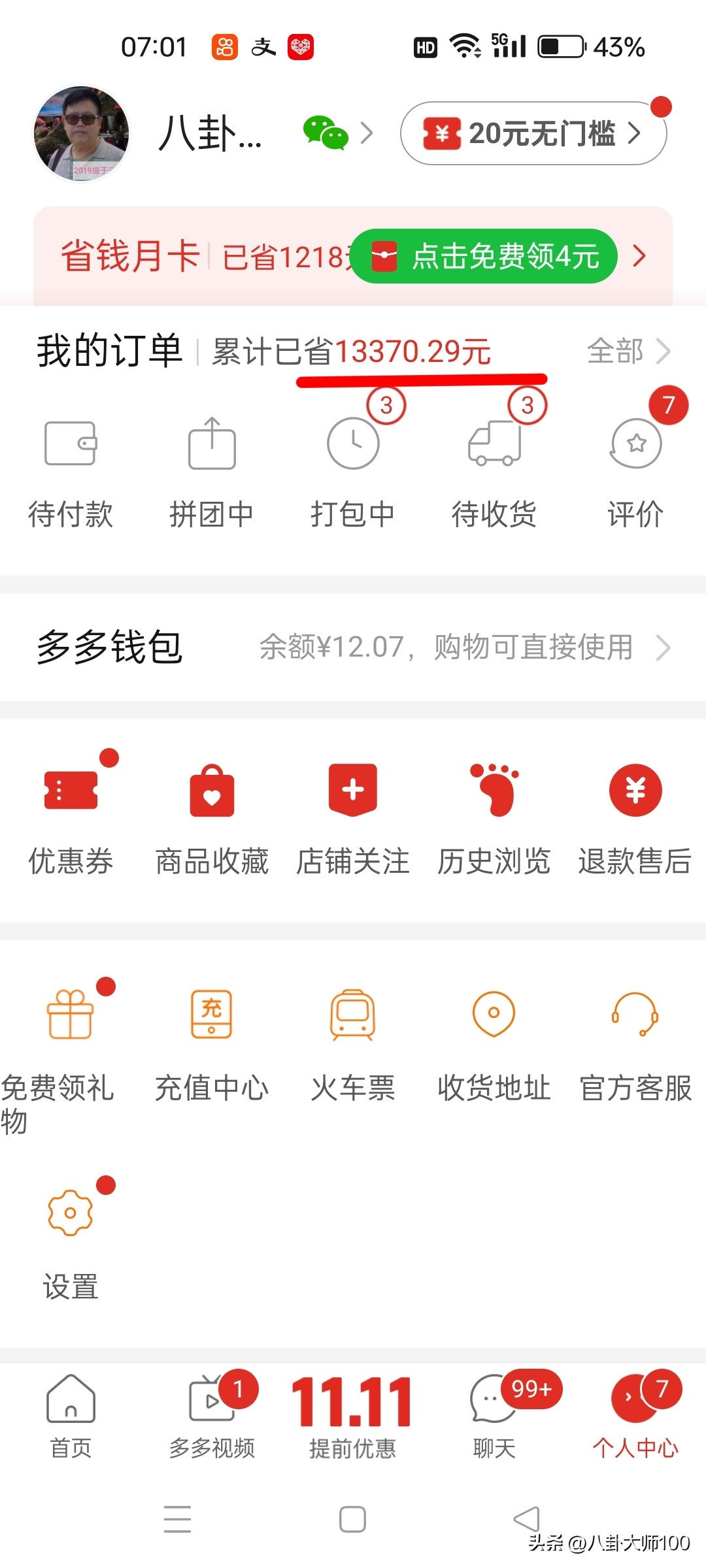Image resolution: width=706 pixels, height=1568 pixels.
Task: Claim the 点击免费领4元 green button
Action: tap(484, 257)
